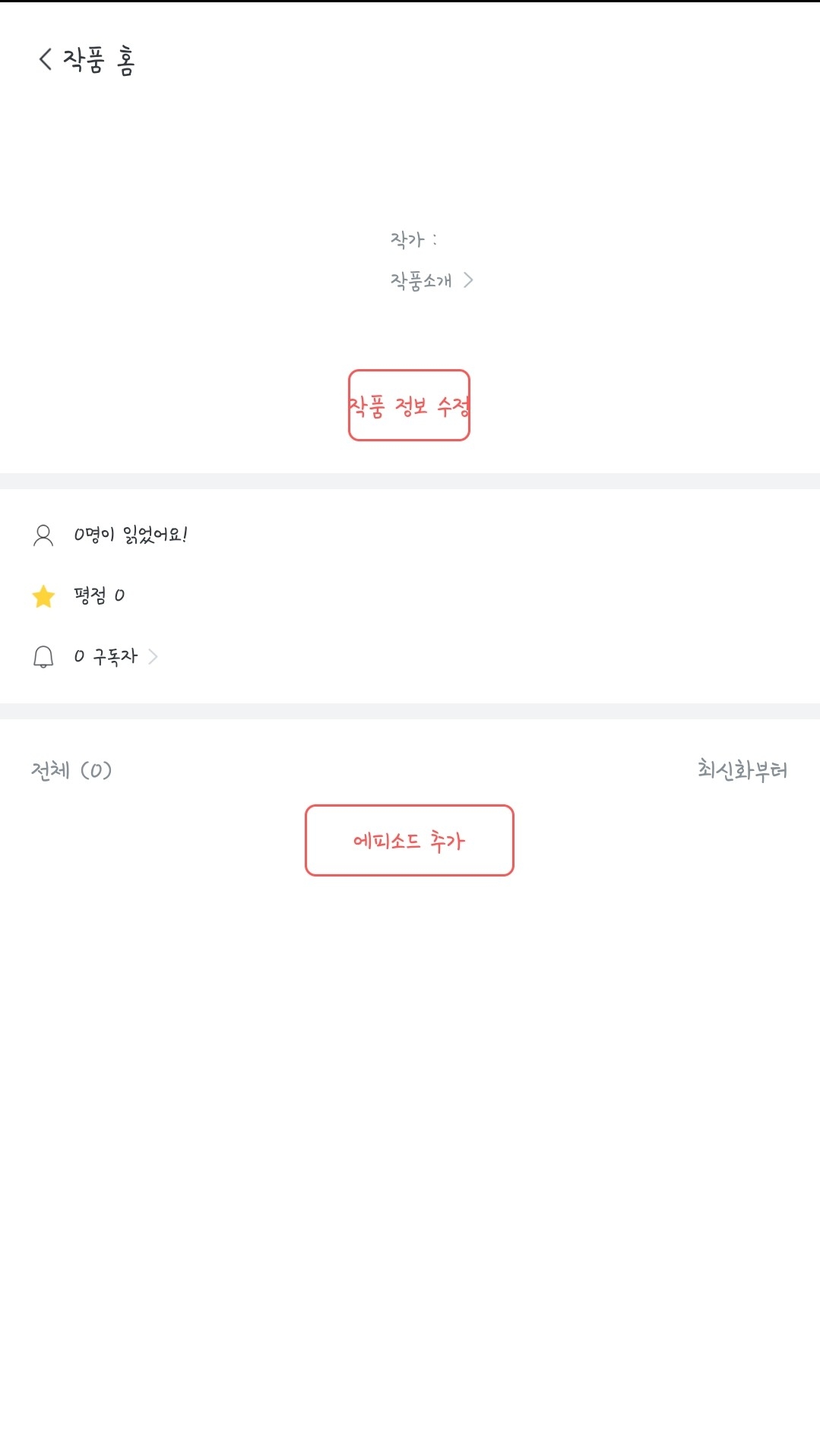
Task: View the 구독자 list
Action: point(116,656)
